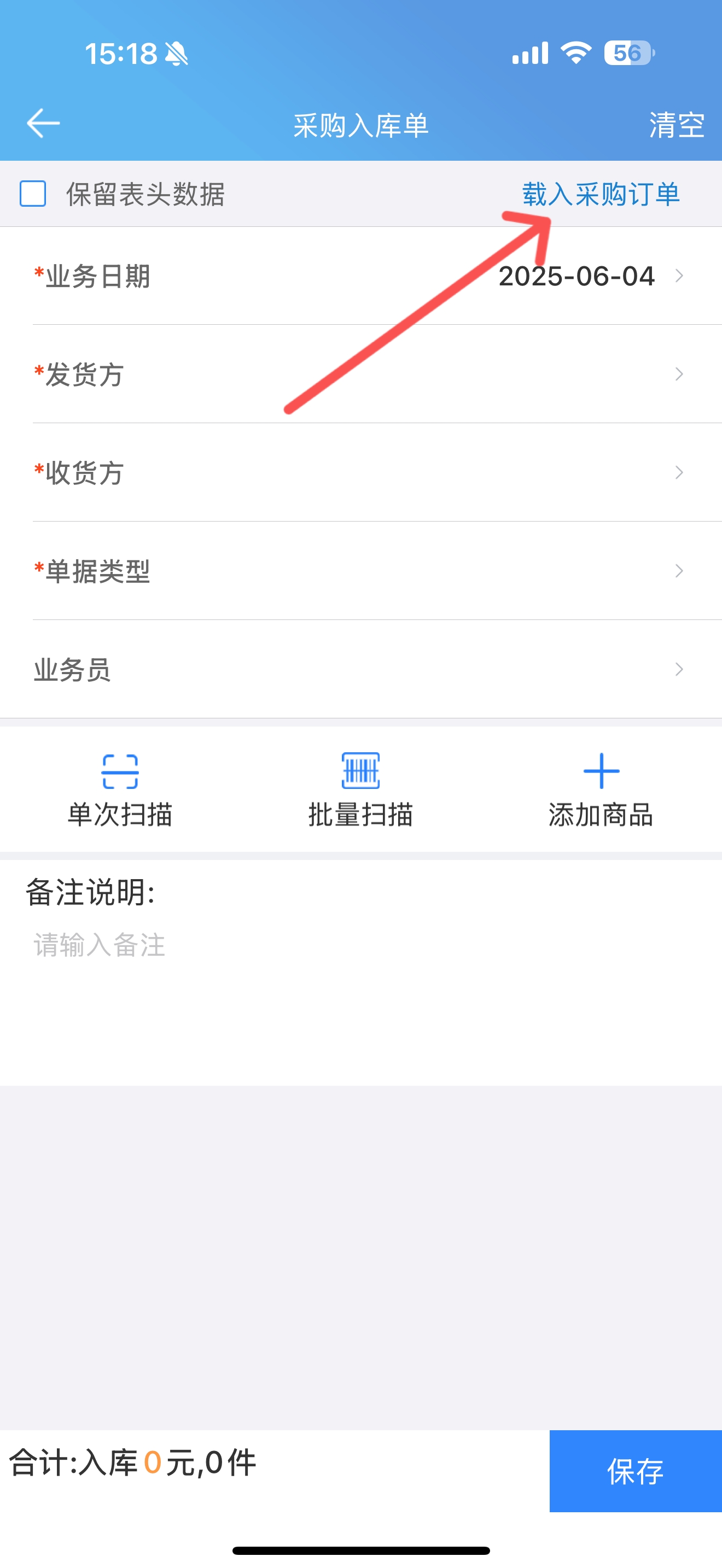Tap 添加商品 to add a product

pos(601,789)
